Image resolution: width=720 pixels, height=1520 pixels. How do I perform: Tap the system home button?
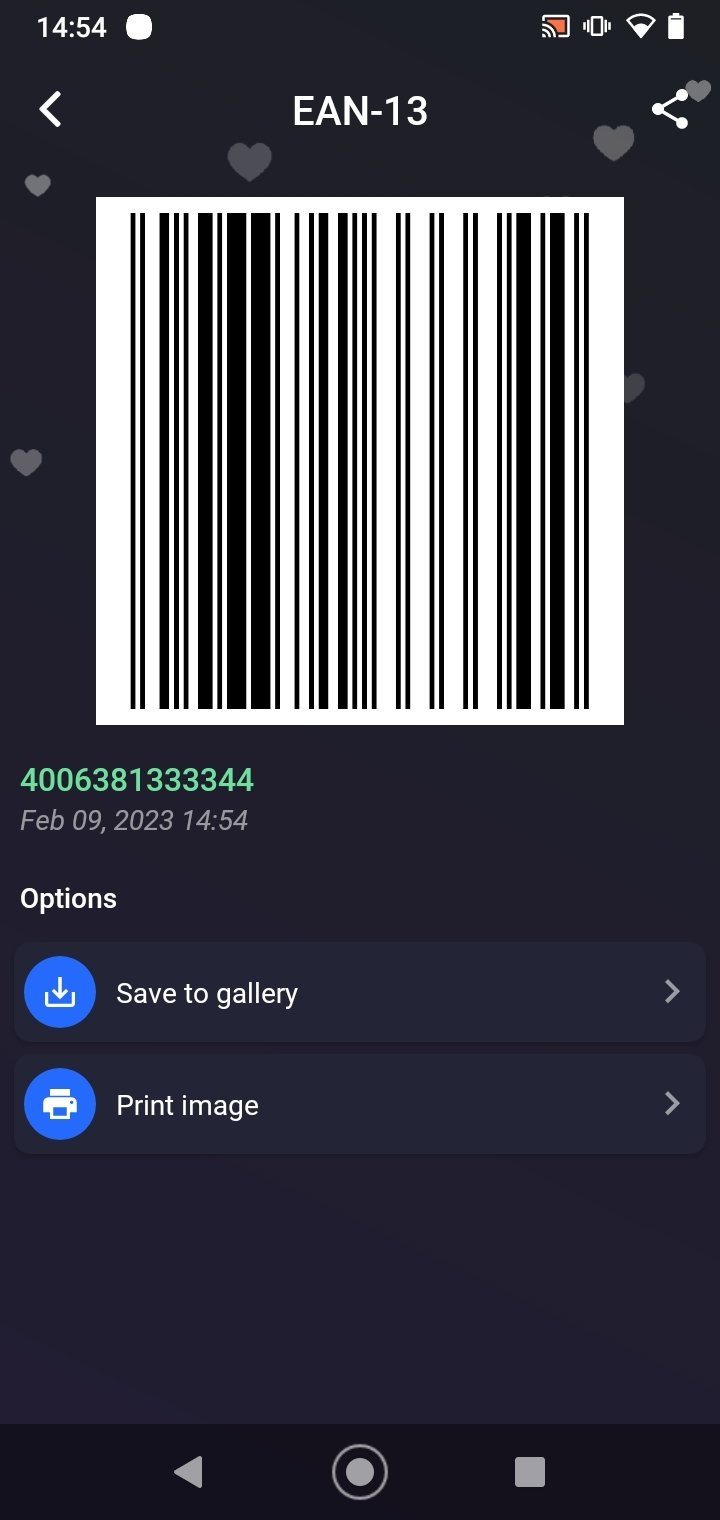pos(359,1471)
